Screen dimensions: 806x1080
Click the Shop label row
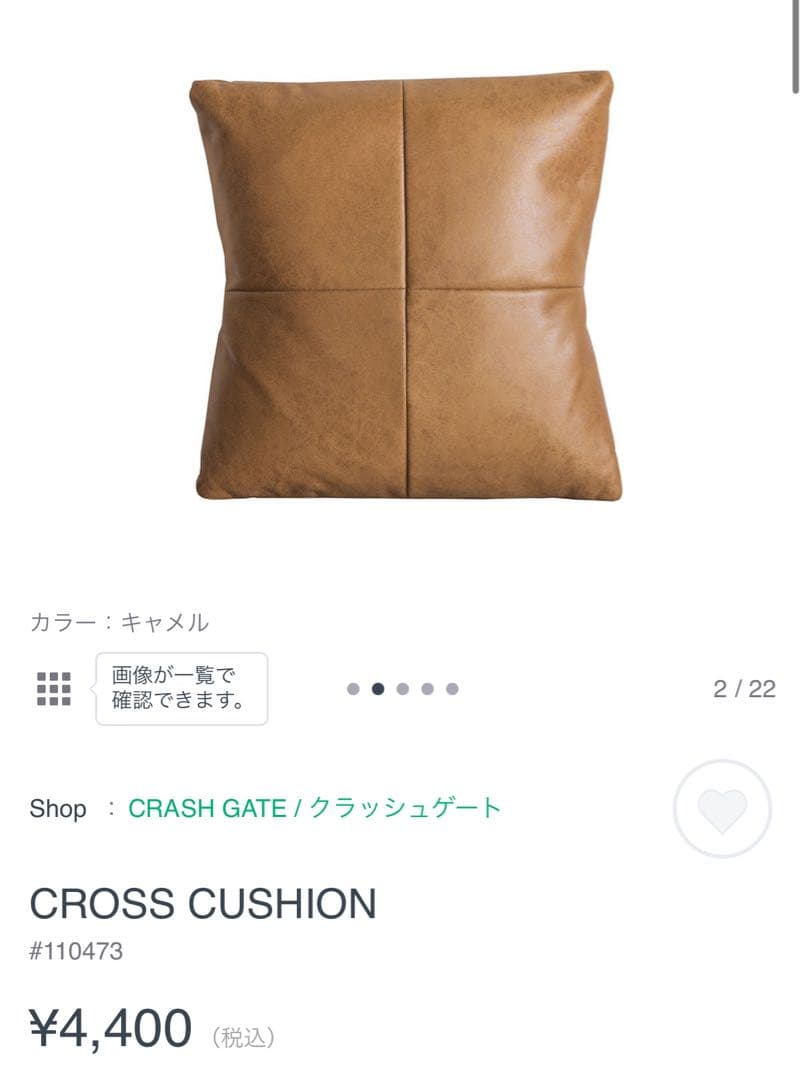[59, 808]
